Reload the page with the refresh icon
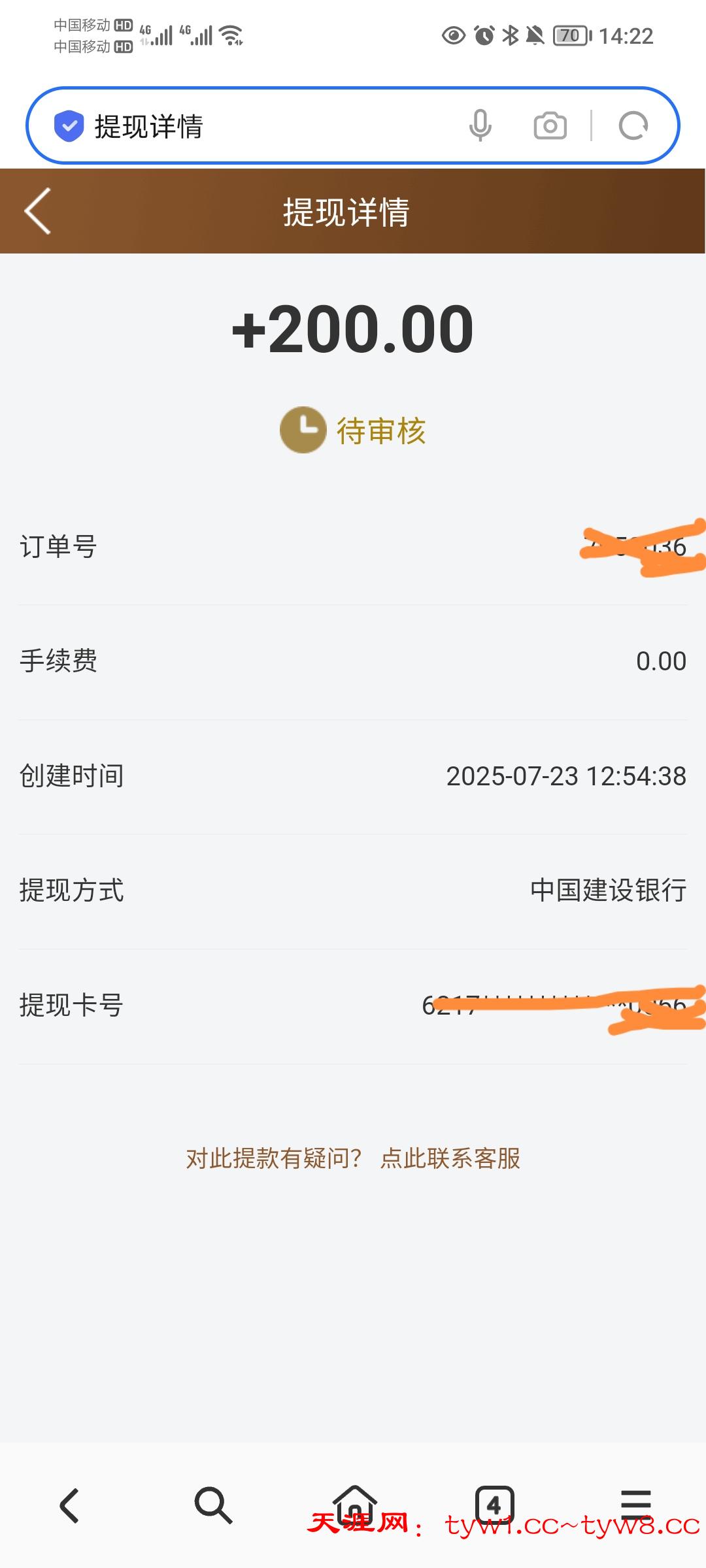 pyautogui.click(x=633, y=125)
